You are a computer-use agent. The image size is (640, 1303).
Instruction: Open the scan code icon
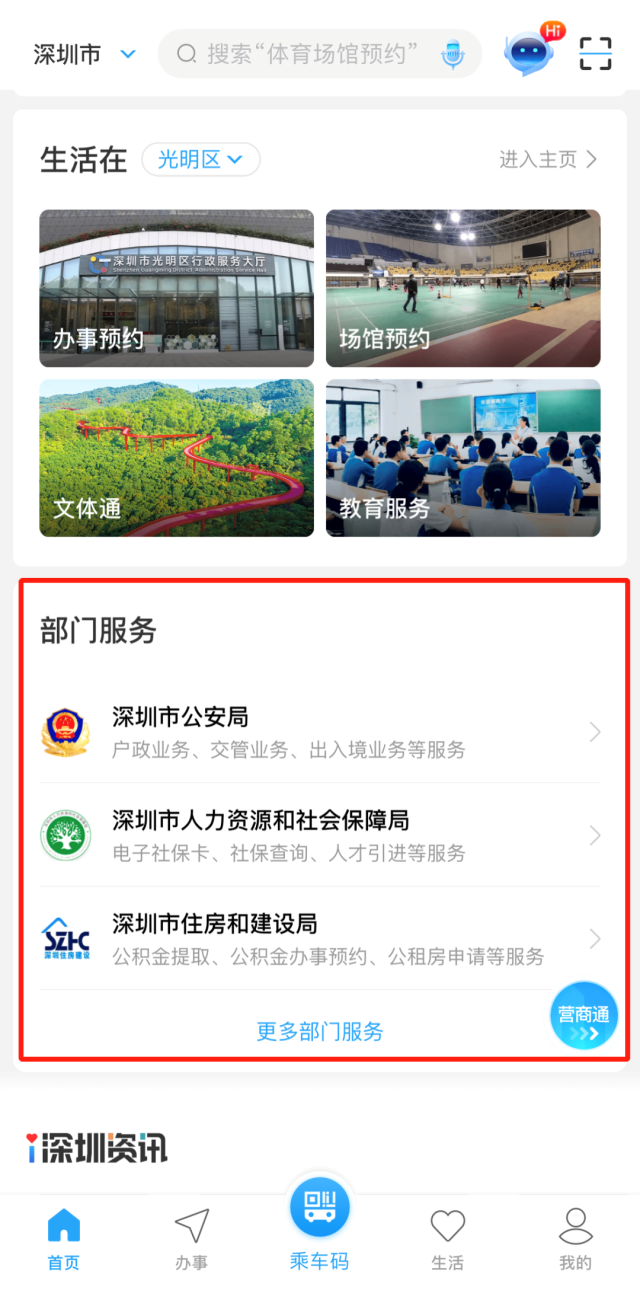pos(595,54)
